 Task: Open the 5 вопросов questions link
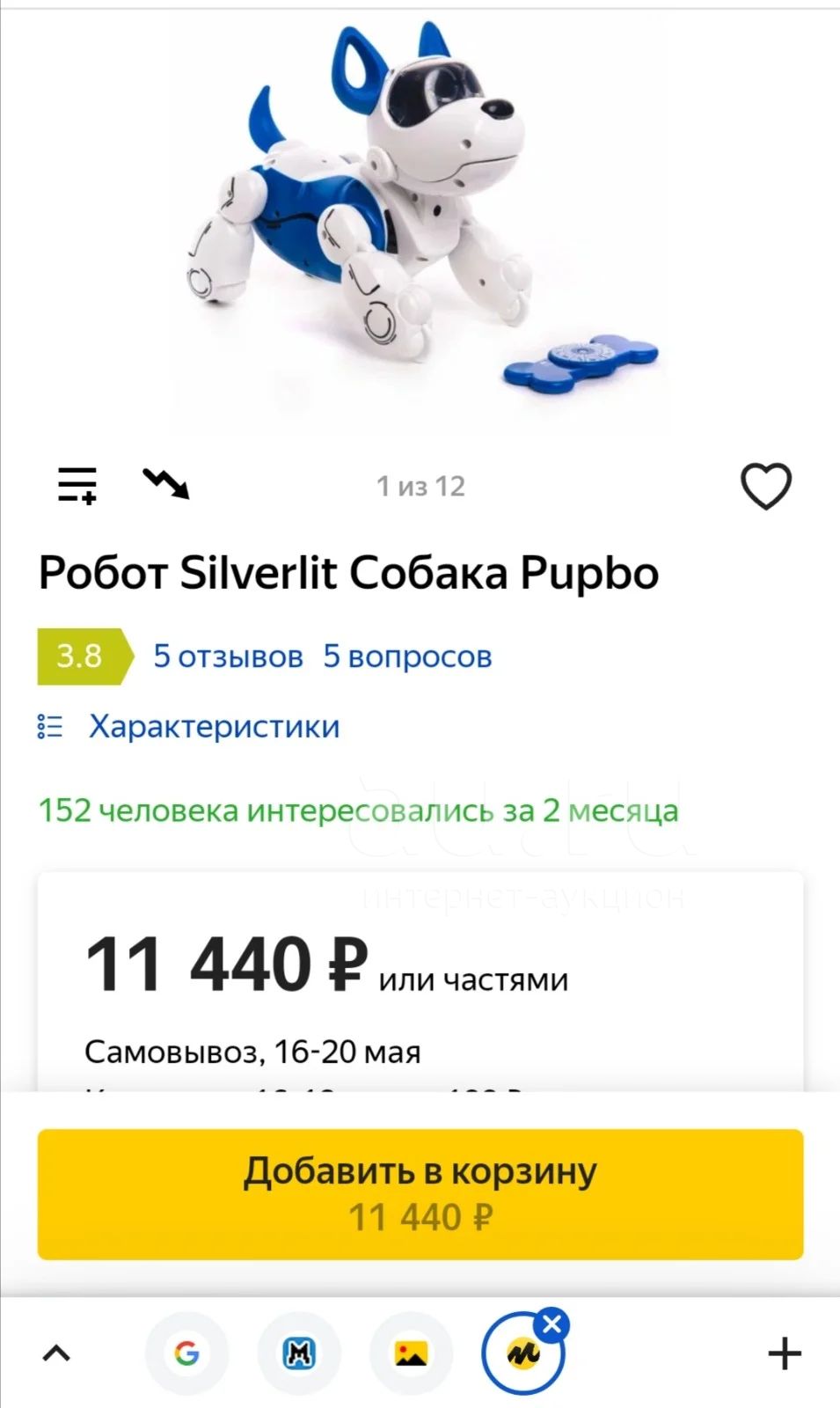pyautogui.click(x=407, y=656)
